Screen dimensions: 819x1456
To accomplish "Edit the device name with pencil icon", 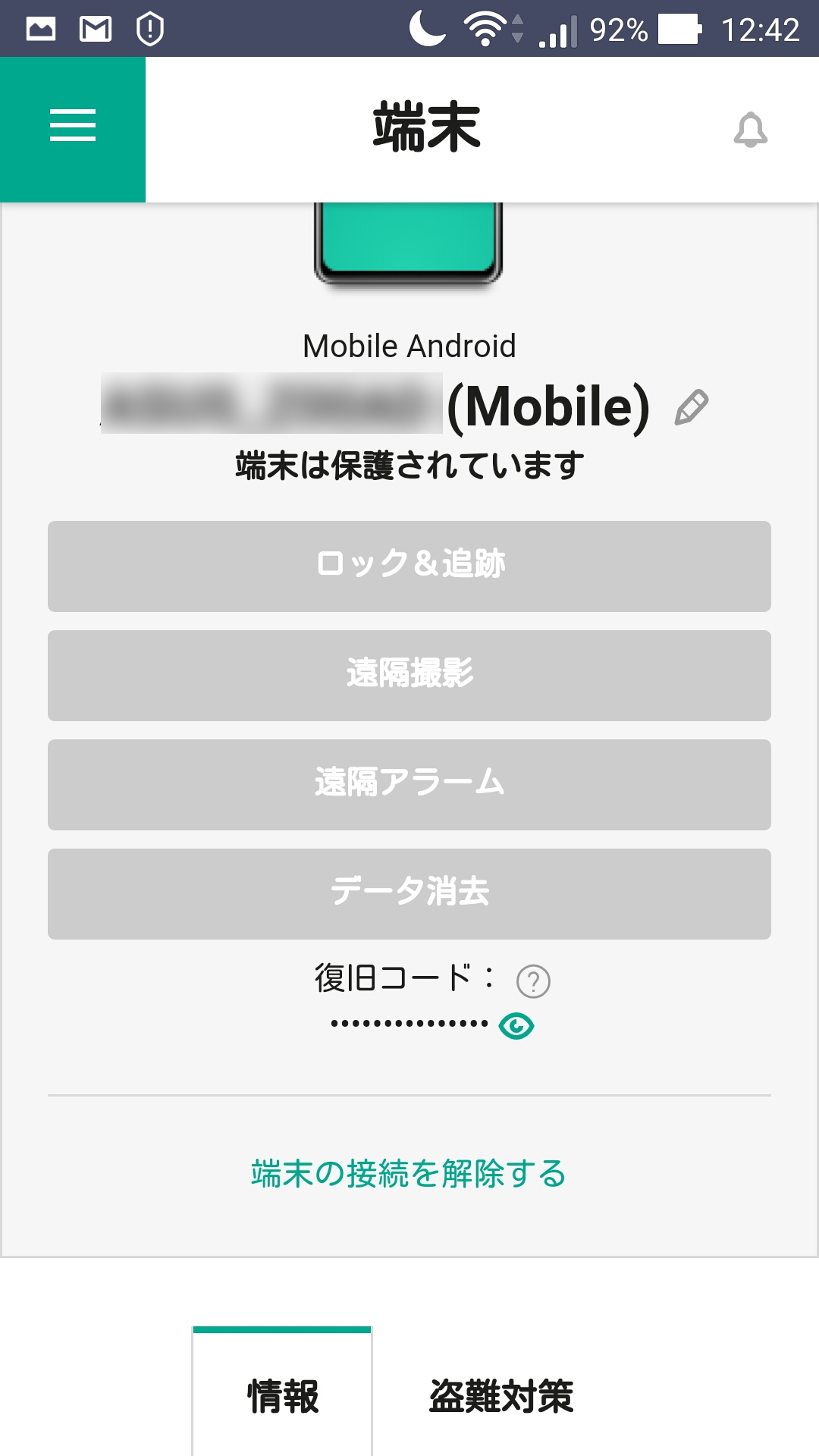I will 691,407.
